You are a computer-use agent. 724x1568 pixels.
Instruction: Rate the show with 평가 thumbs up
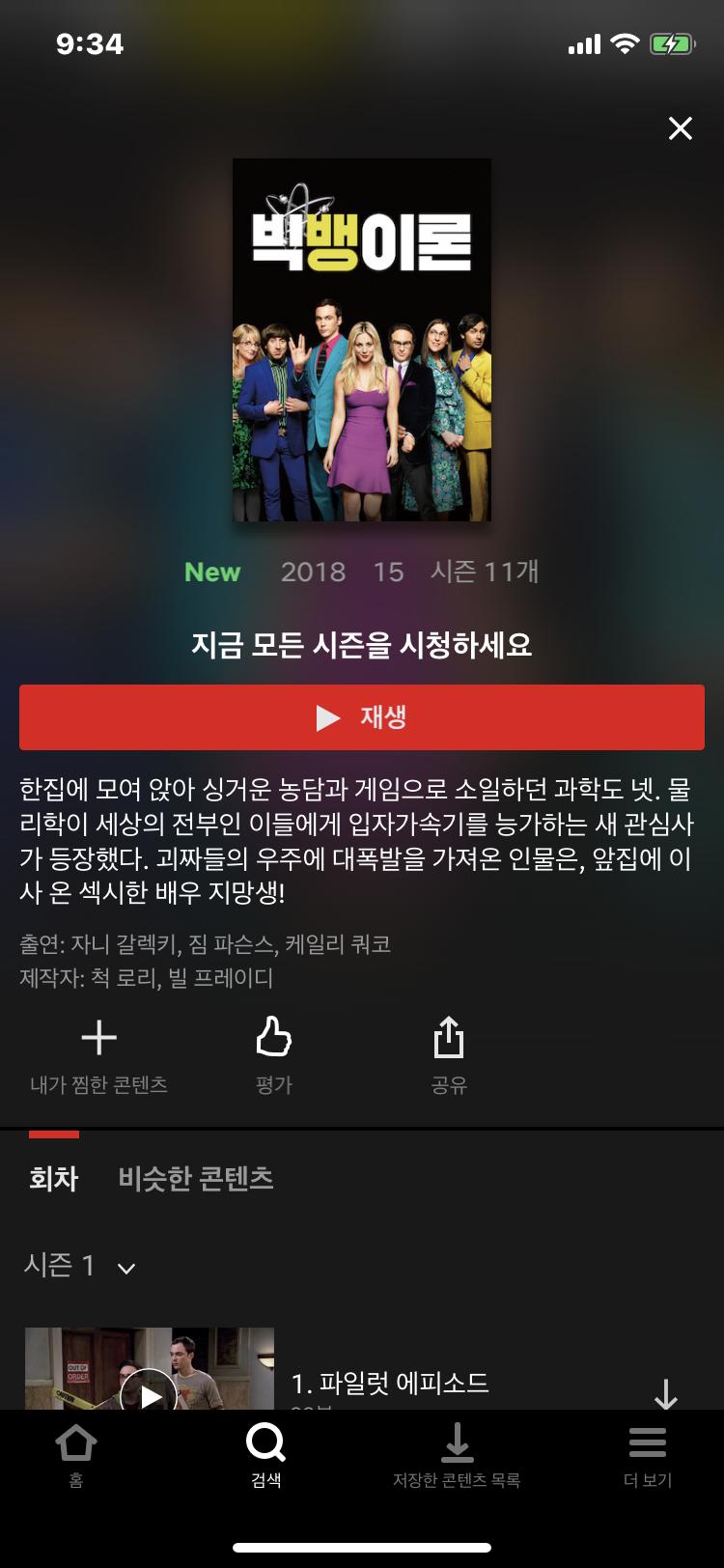[x=273, y=1054]
